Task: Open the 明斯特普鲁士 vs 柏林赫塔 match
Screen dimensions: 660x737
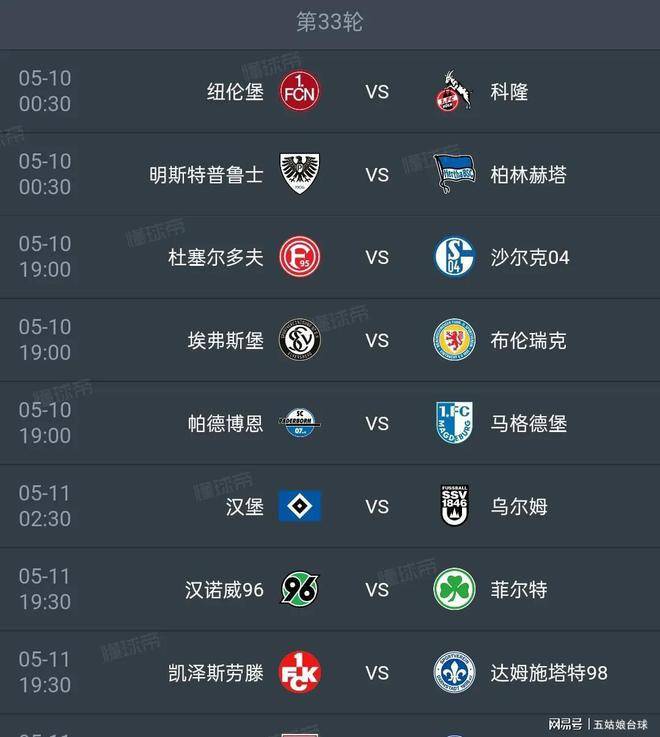Action: (x=376, y=175)
